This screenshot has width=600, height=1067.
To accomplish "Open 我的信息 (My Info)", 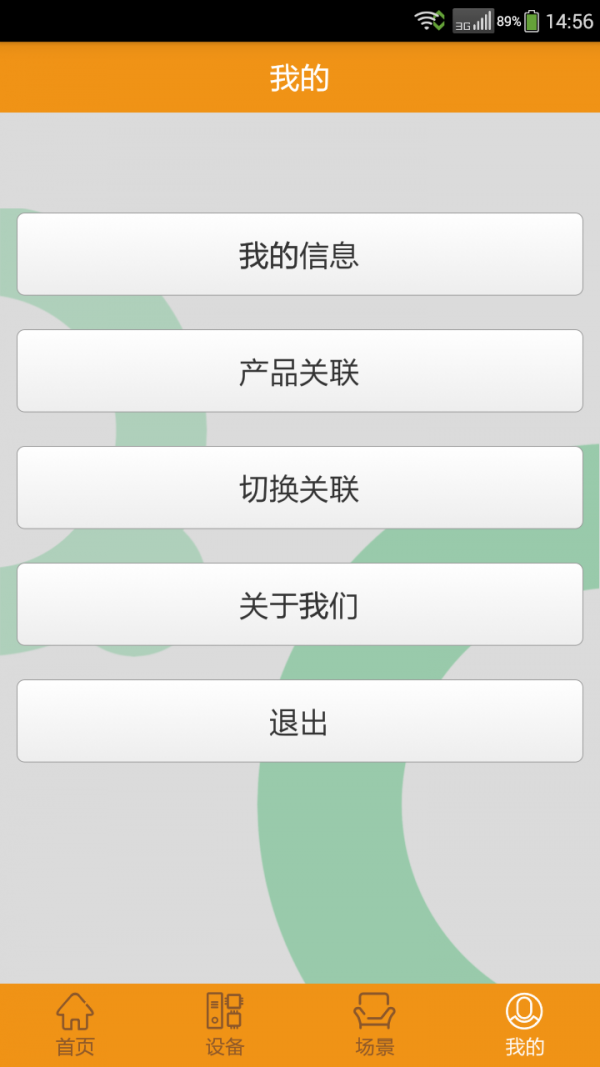I will click(299, 254).
